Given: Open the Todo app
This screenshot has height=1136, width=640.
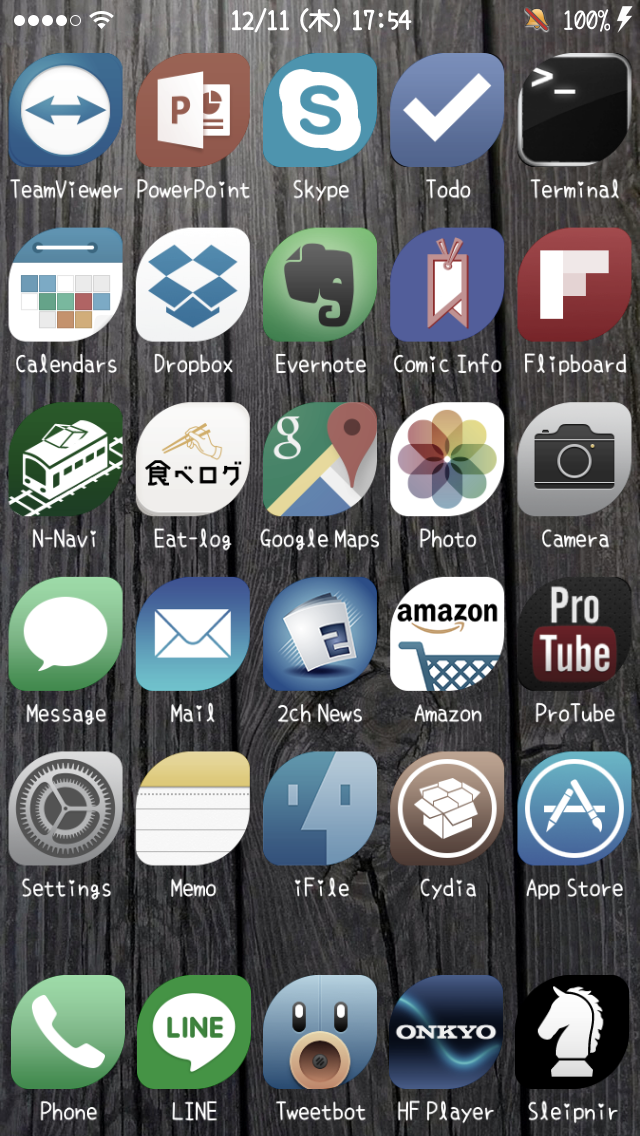Looking at the screenshot, I should tap(447, 111).
